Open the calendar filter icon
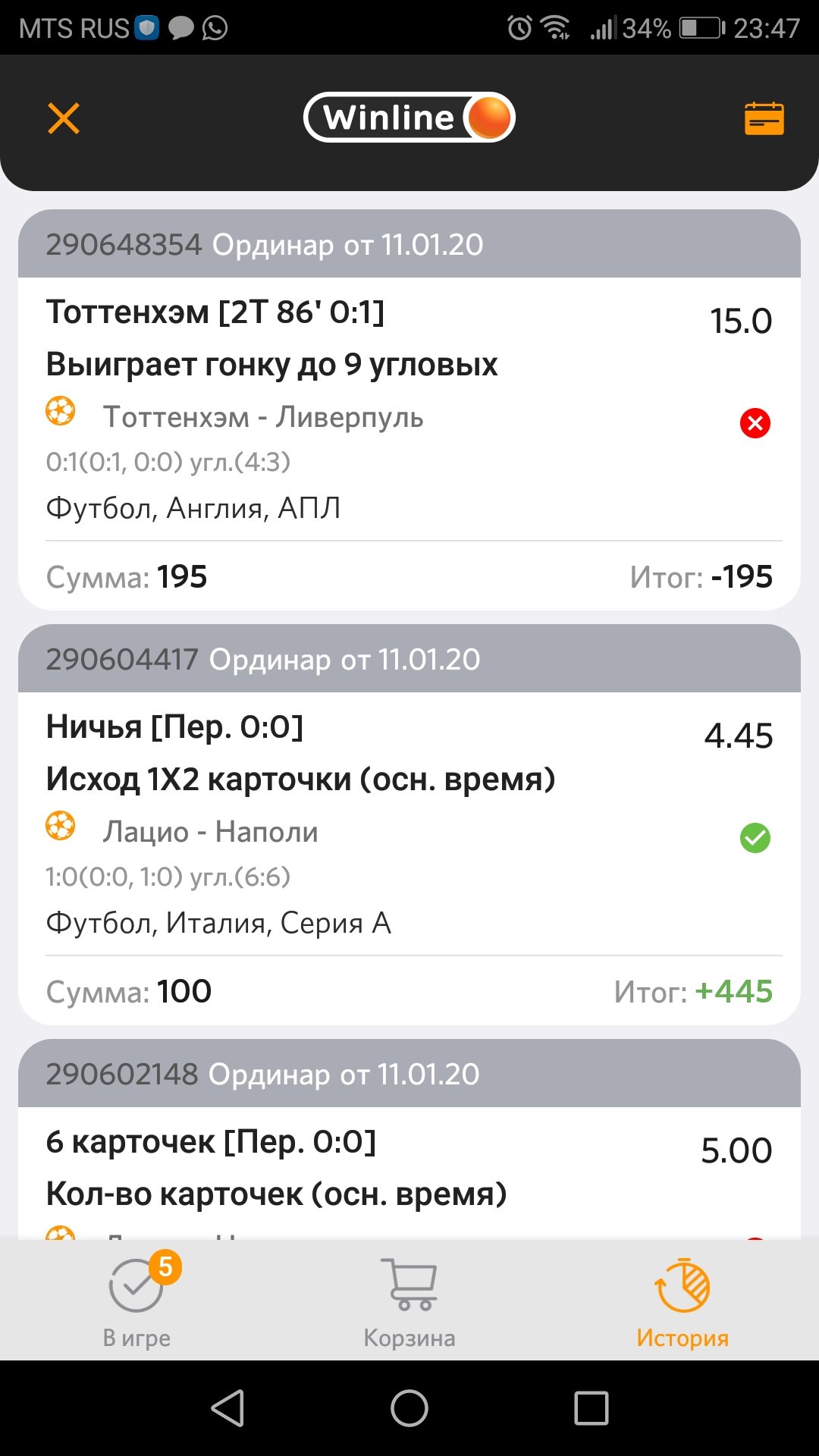This screenshot has height=1456, width=819. [x=764, y=119]
